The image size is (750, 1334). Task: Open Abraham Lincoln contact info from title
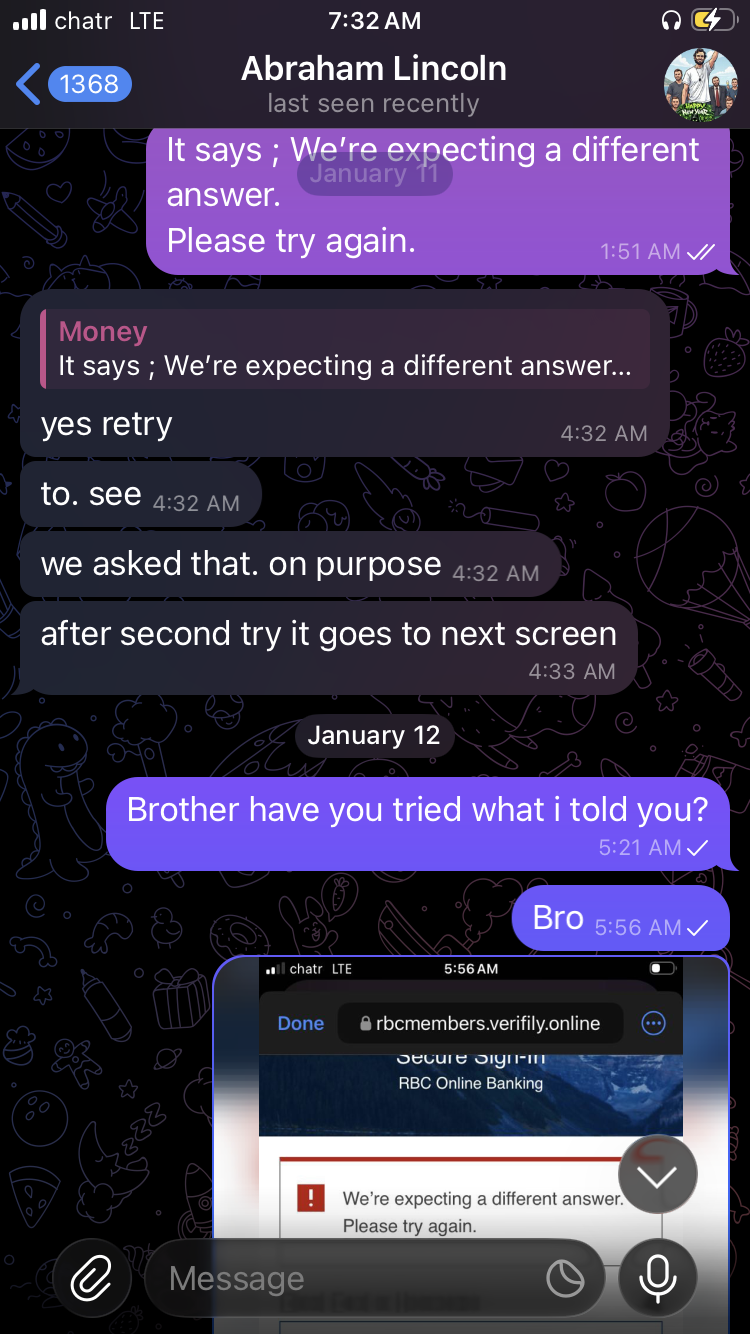[374, 84]
